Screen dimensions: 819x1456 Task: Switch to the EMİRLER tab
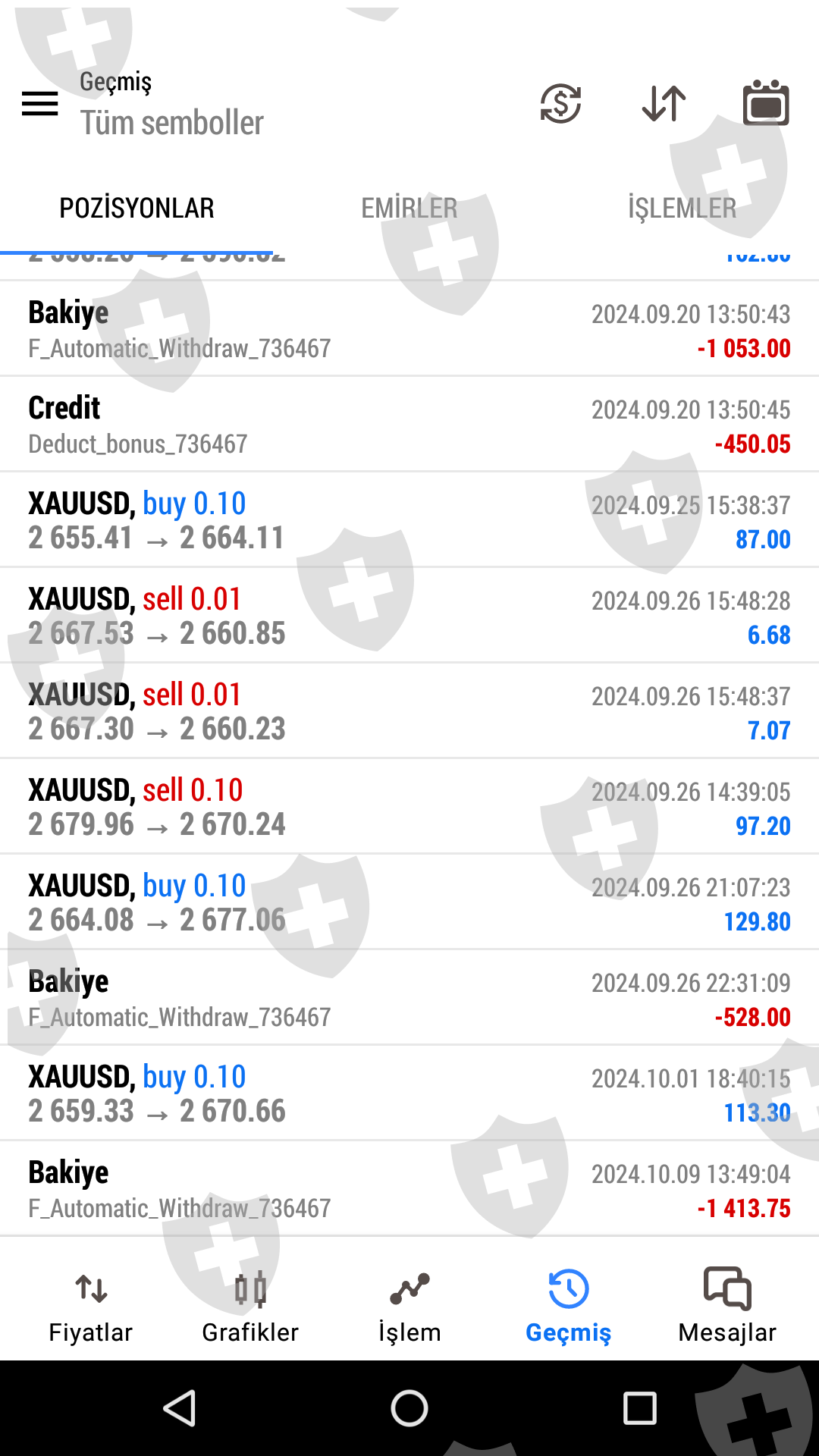click(x=409, y=208)
